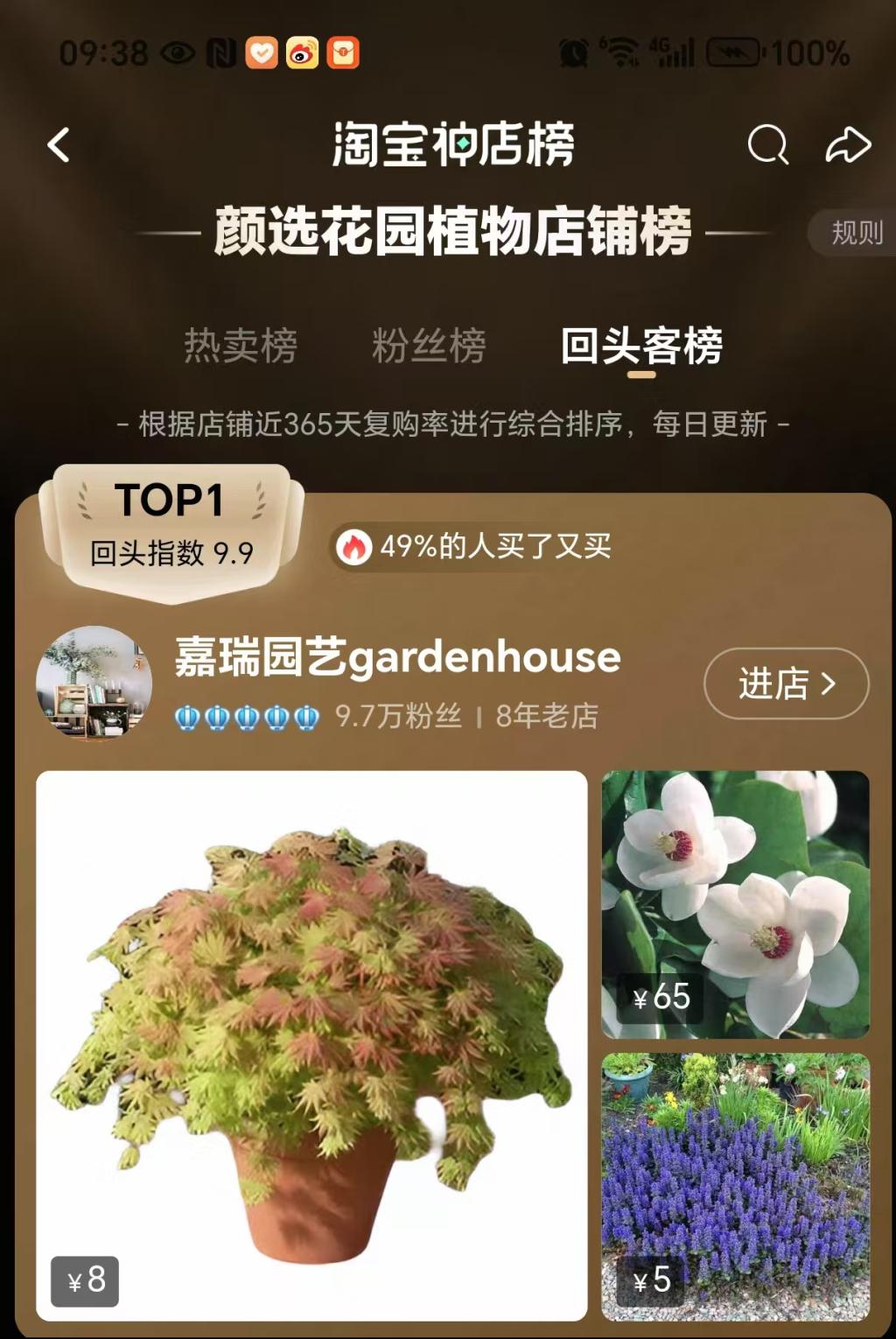896x1339 pixels.
Task: Open the 规则 rules button
Action: point(855,233)
